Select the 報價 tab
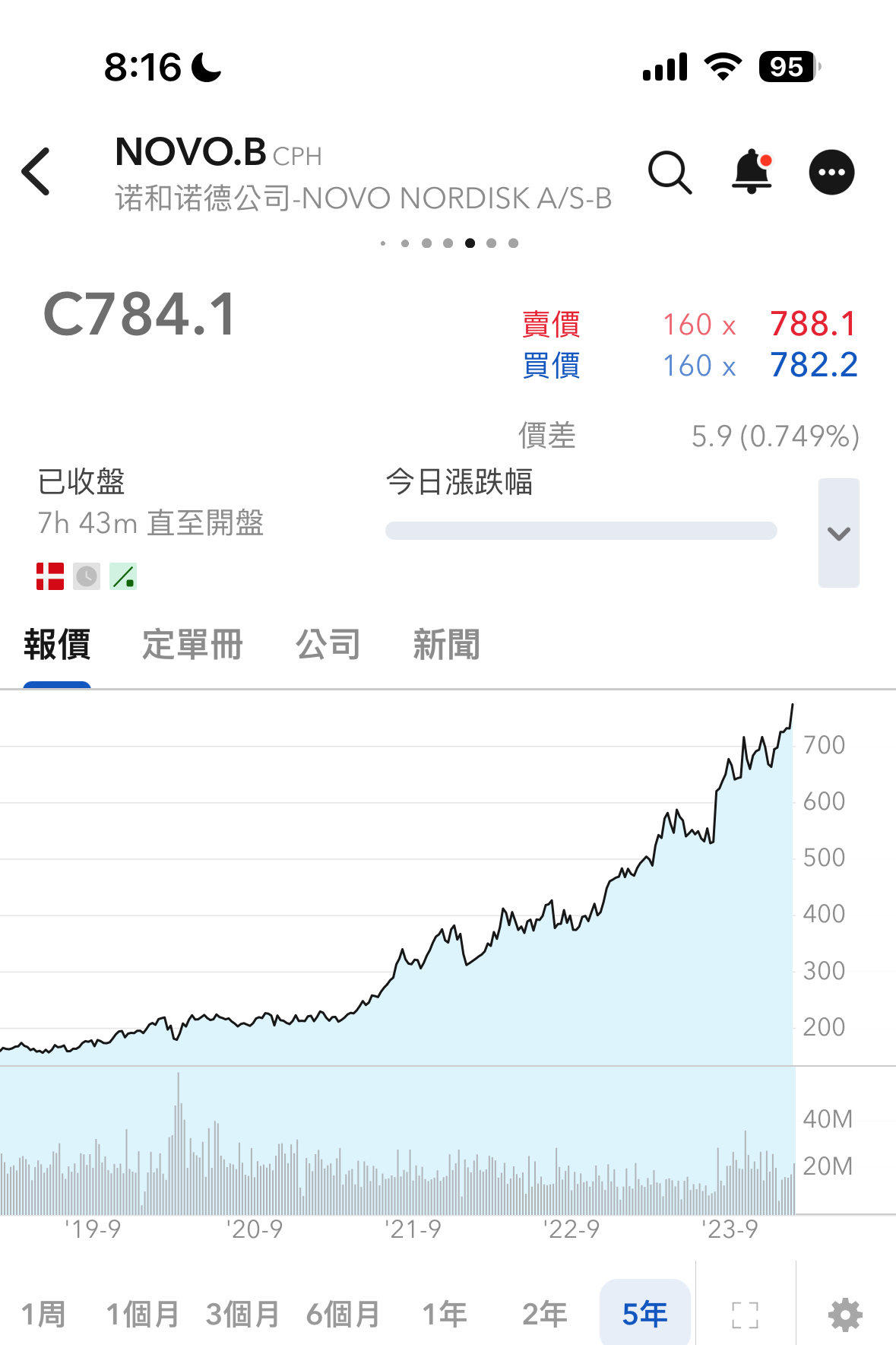The image size is (896, 1345). point(57,645)
